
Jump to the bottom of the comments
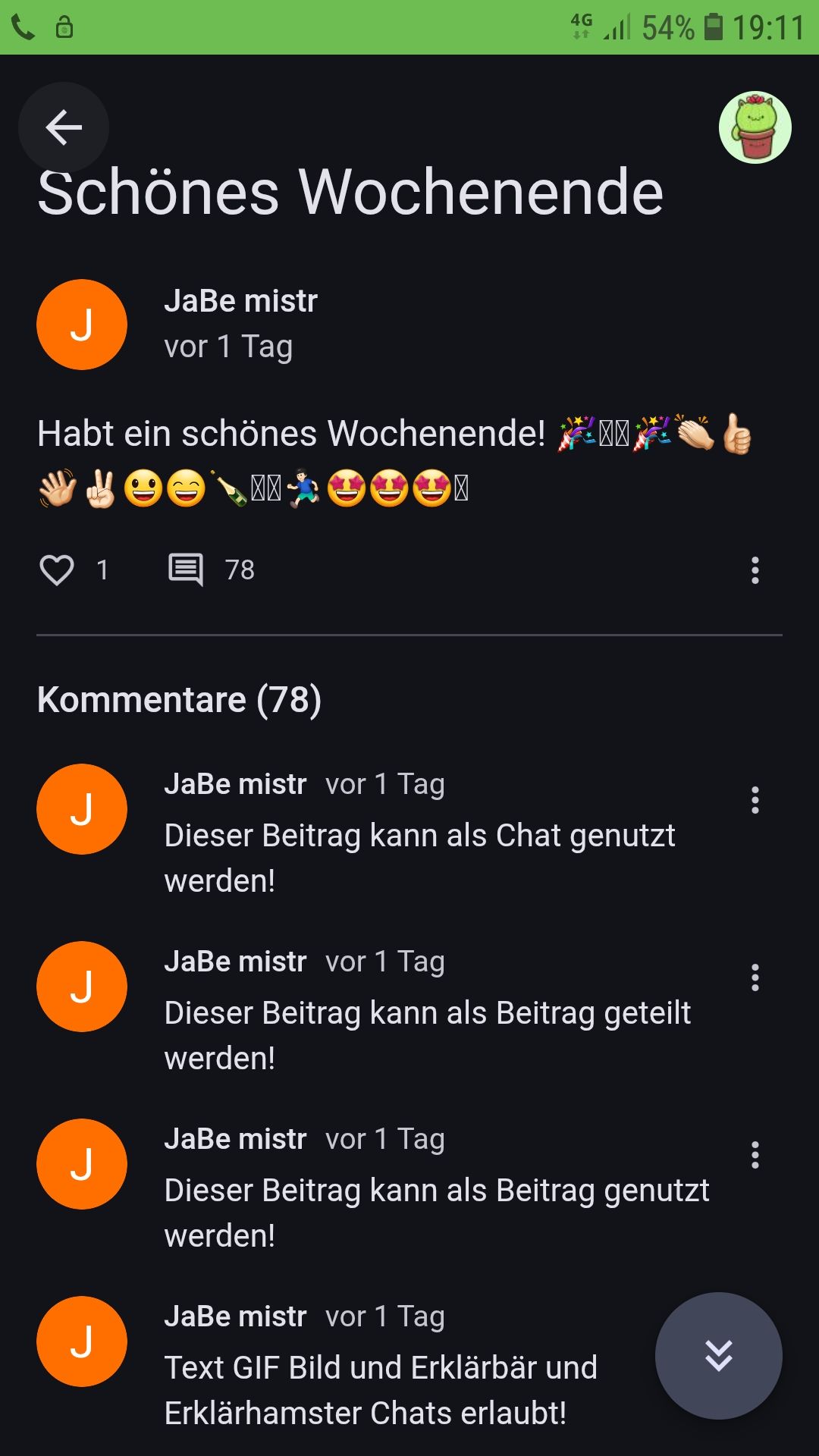pos(718,1355)
